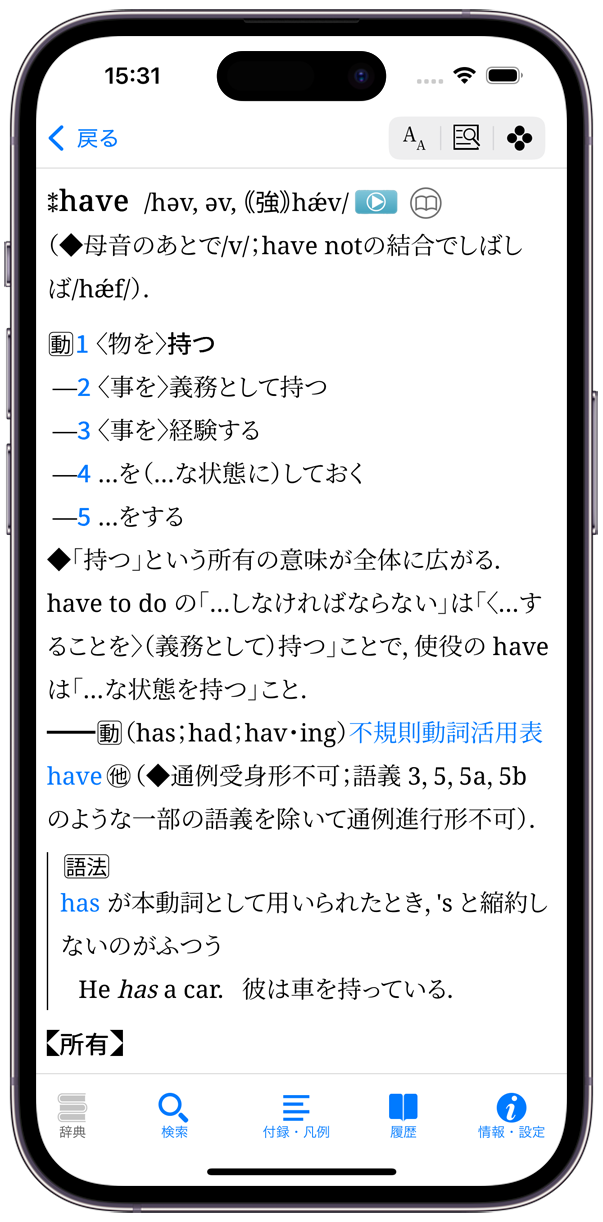Tap the open book icon beside pronunciation

[426, 203]
